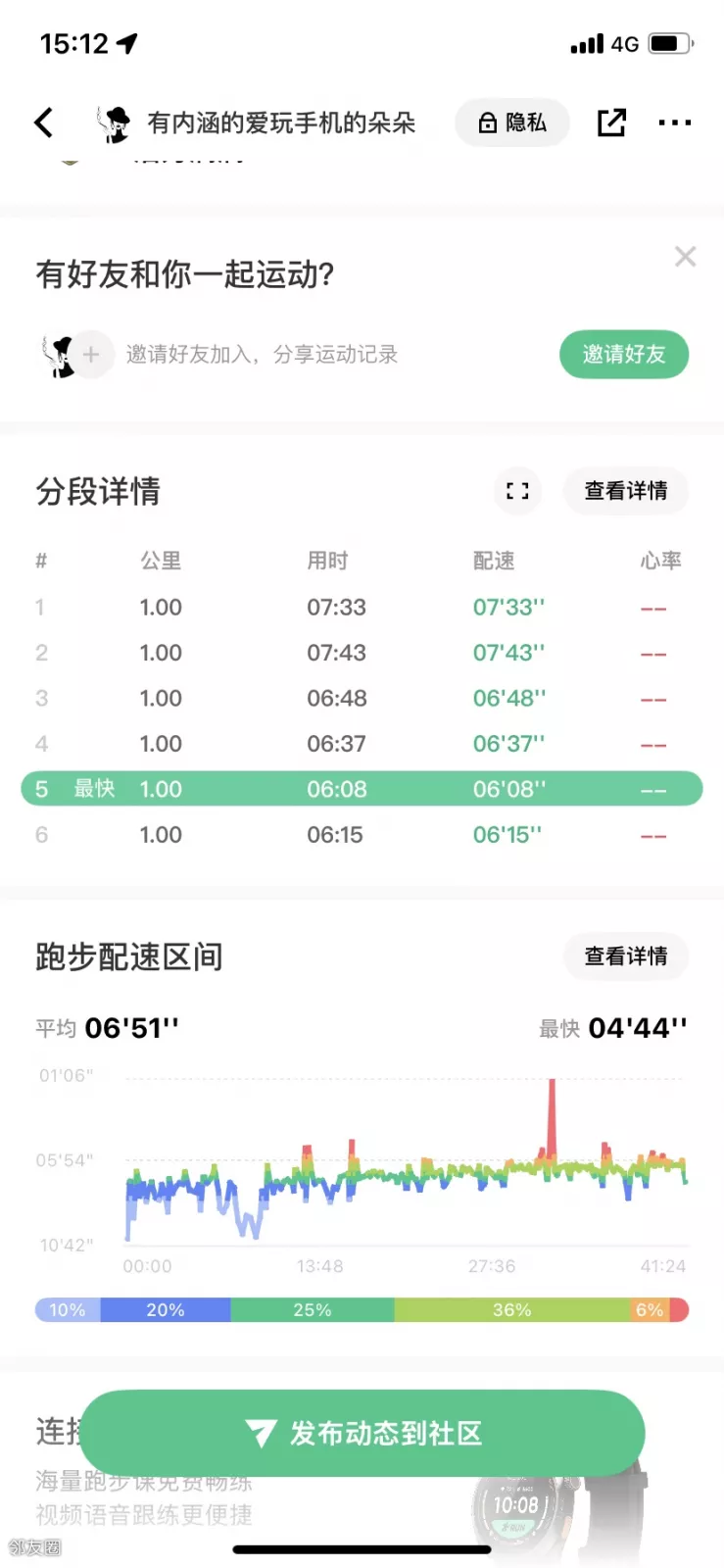Viewport: 724px width, 1568px height.
Task: Open the three-dot overflow menu
Action: coord(674,122)
